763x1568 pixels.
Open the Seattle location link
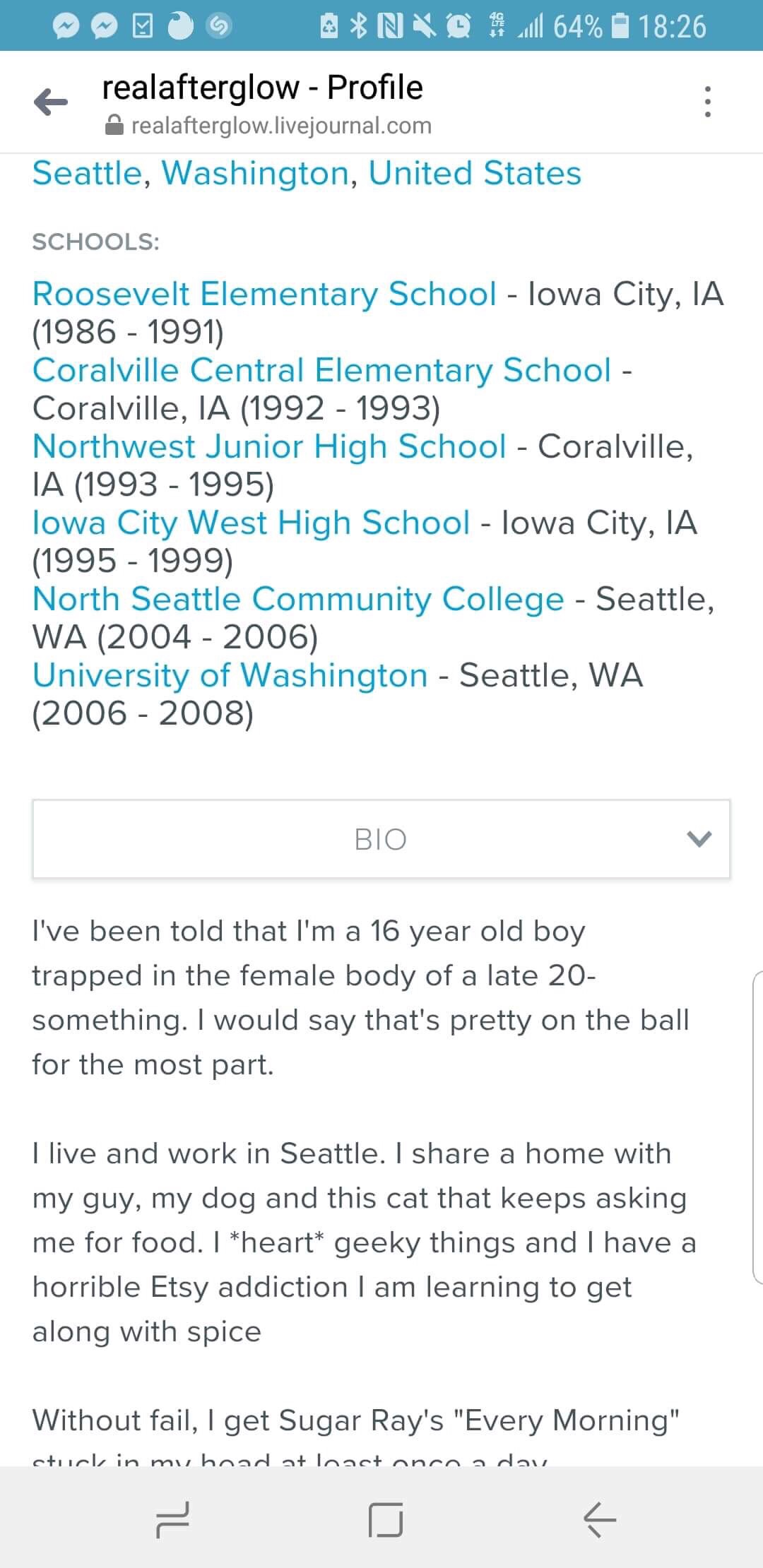87,173
